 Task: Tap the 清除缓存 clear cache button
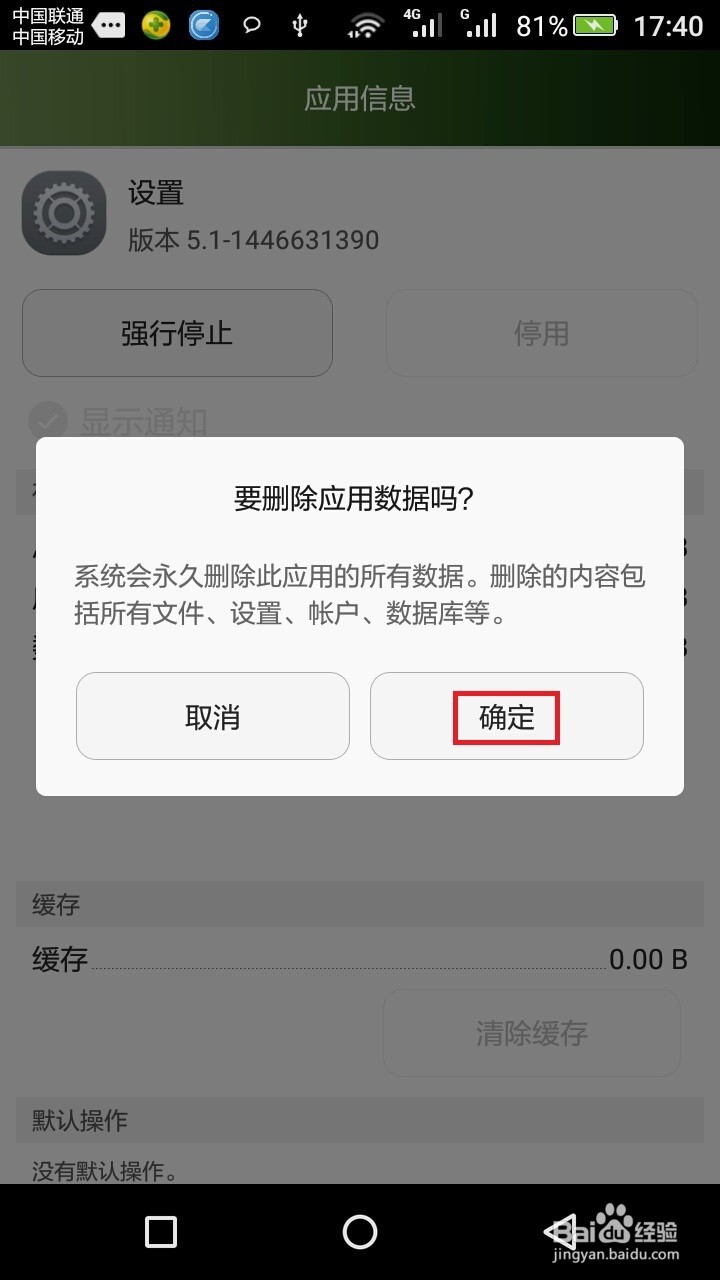531,1033
